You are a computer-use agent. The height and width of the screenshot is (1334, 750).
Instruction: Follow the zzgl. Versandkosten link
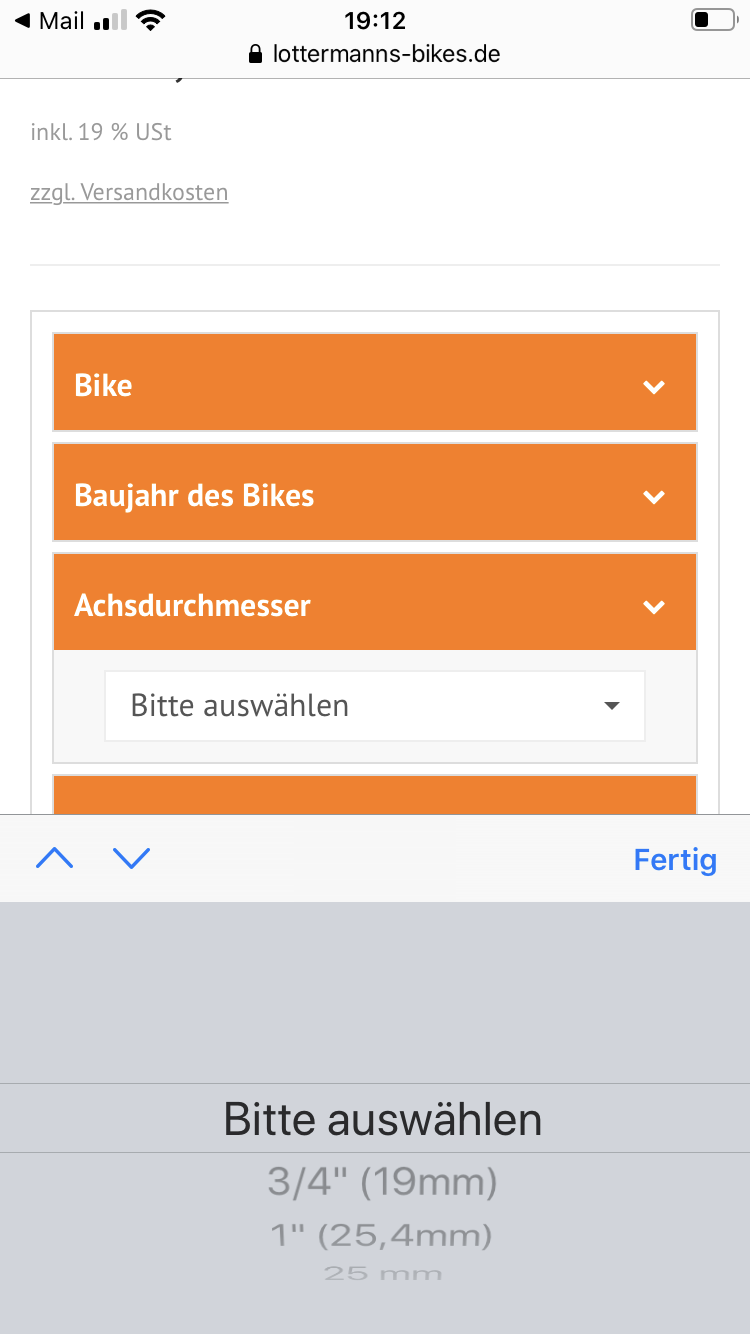(129, 192)
